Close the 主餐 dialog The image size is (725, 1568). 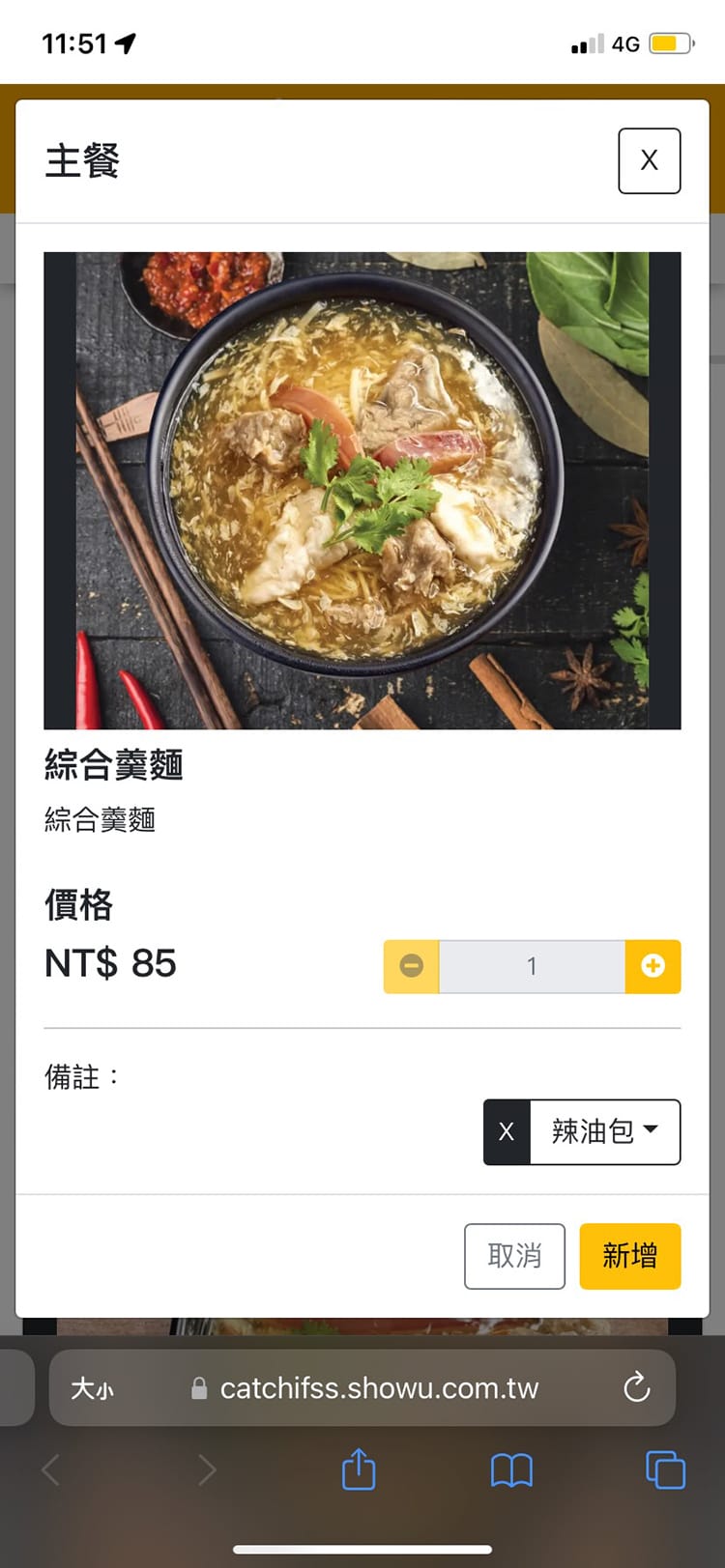[x=648, y=160]
